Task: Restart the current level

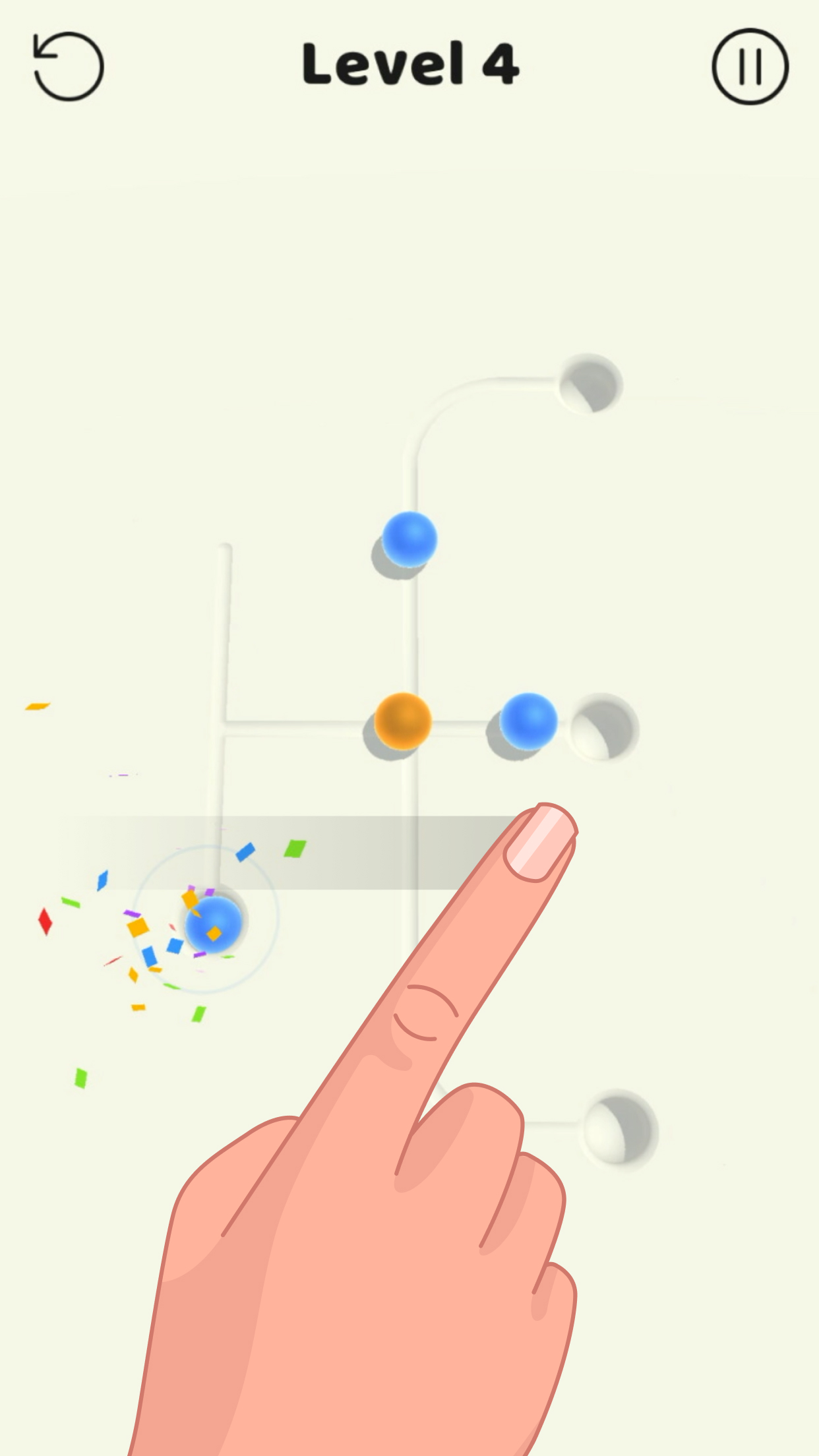Action: 69,67
